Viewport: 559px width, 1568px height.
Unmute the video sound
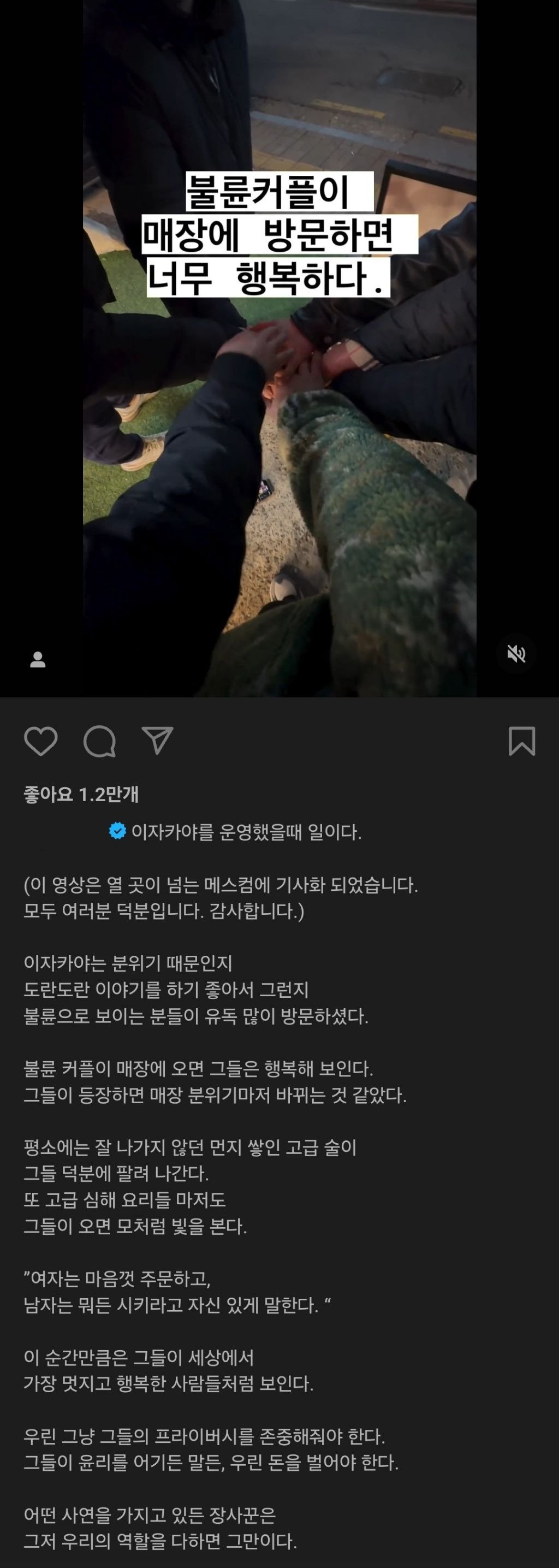pos(516,654)
